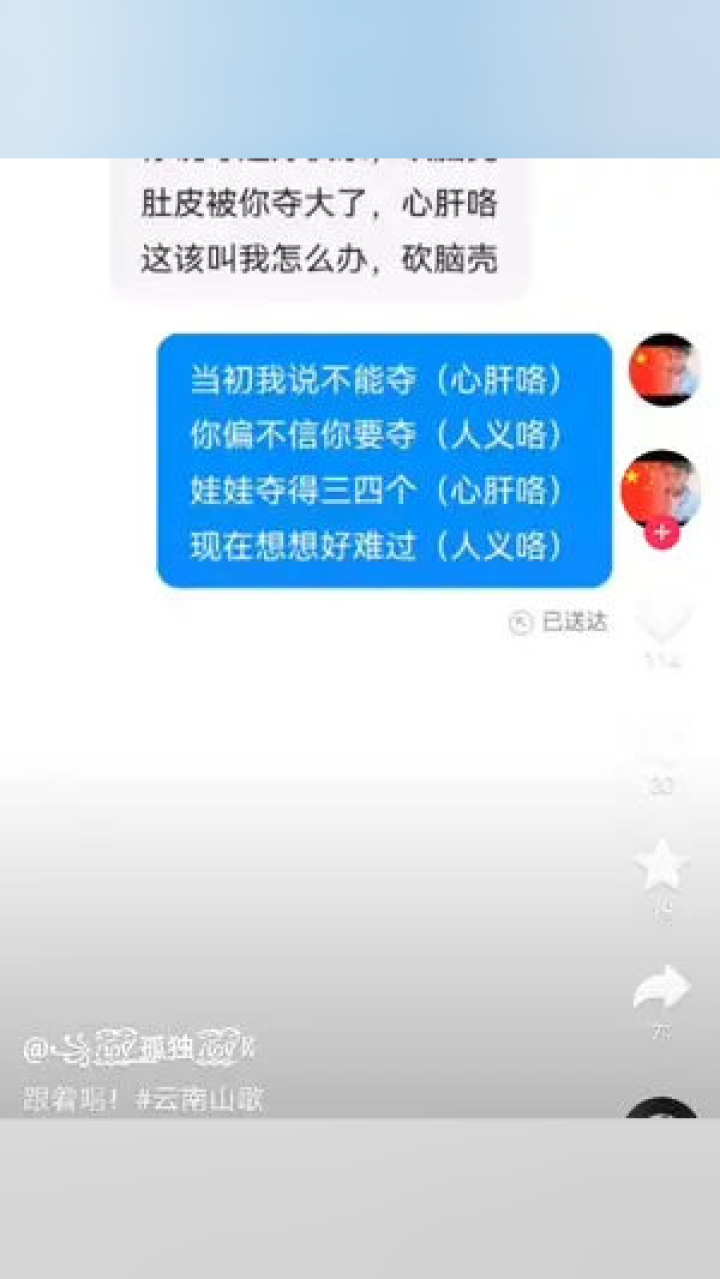Open the comments on this video

(662, 745)
